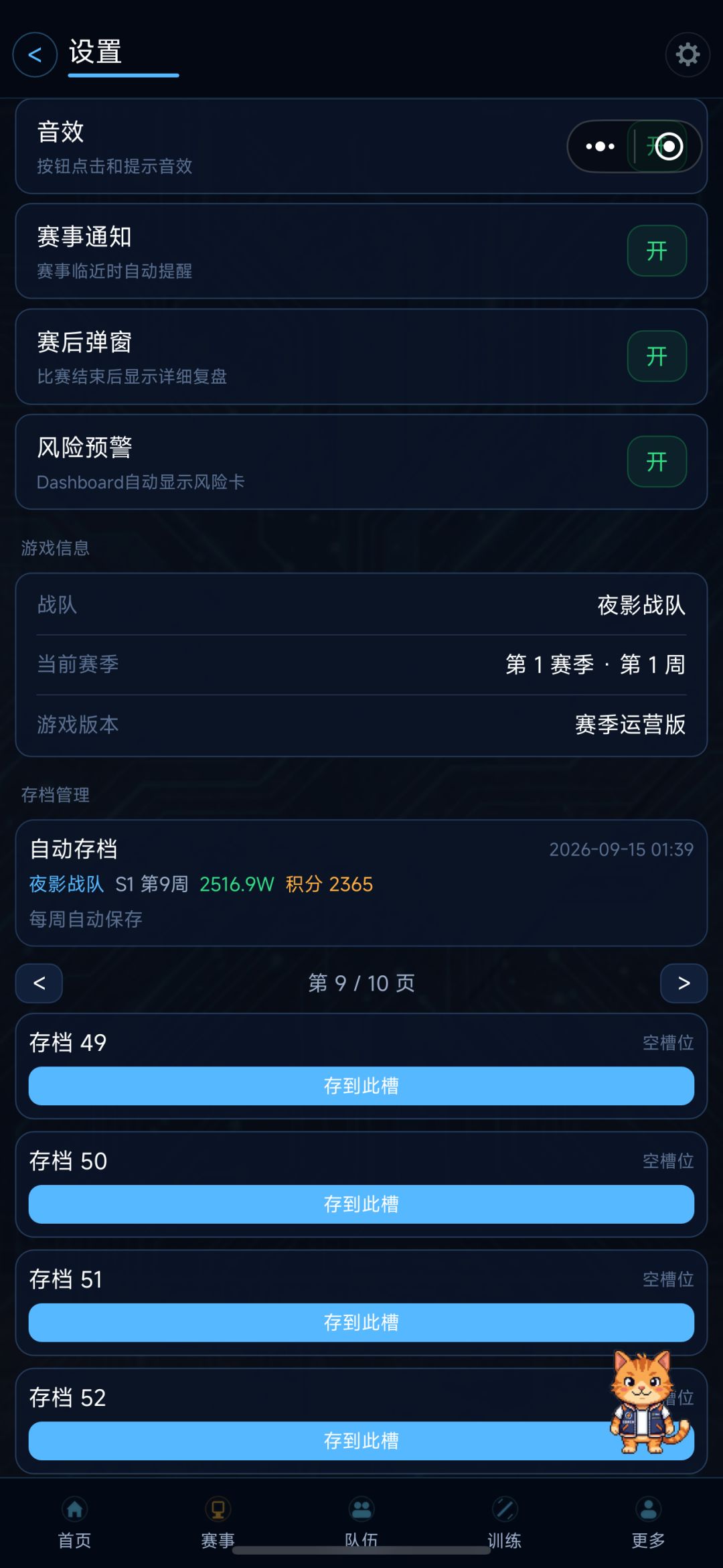Go to the next save page
This screenshot has width=723, height=1568.
point(684,983)
